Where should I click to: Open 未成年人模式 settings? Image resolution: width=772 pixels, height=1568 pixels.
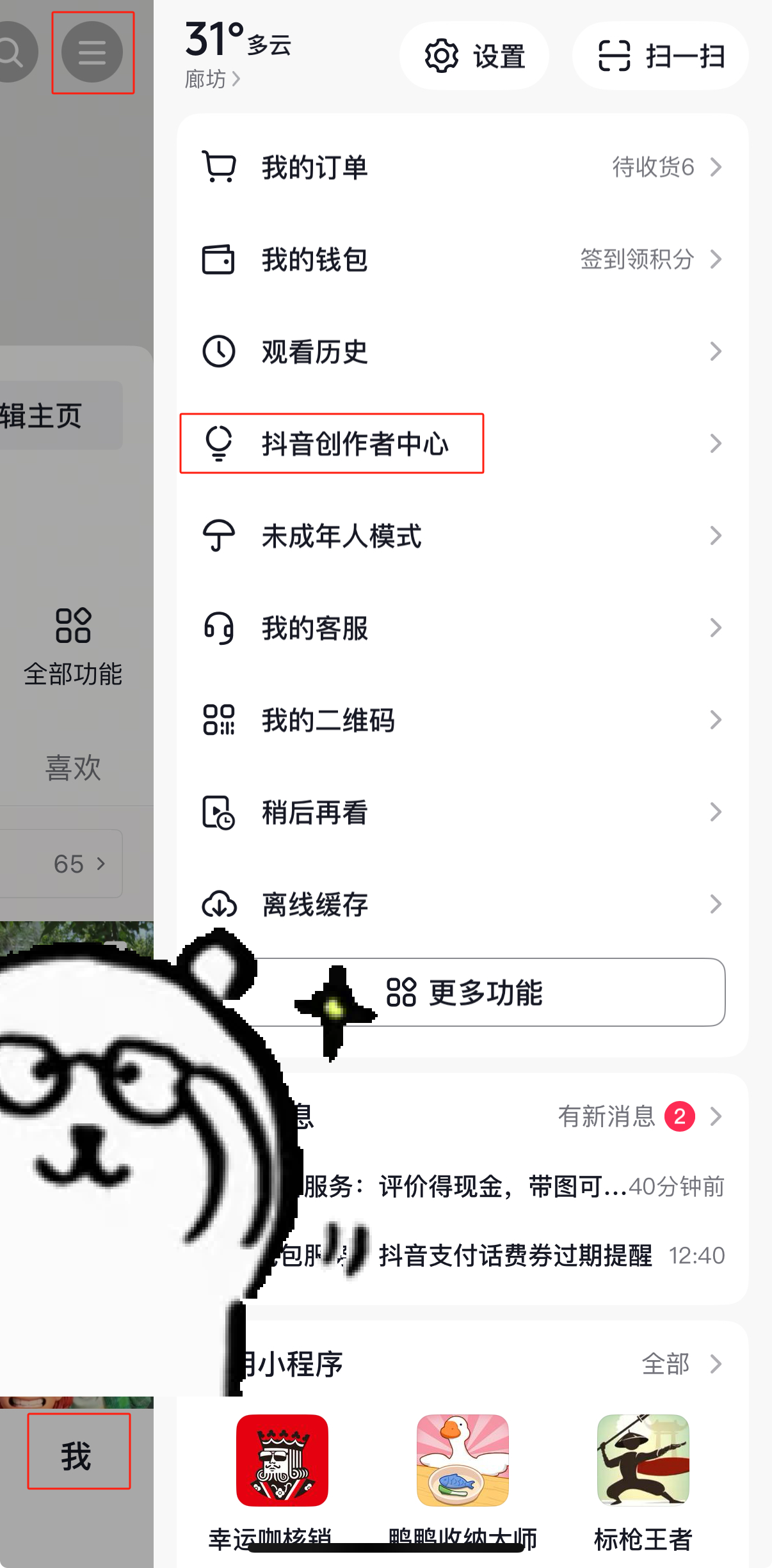[462, 536]
